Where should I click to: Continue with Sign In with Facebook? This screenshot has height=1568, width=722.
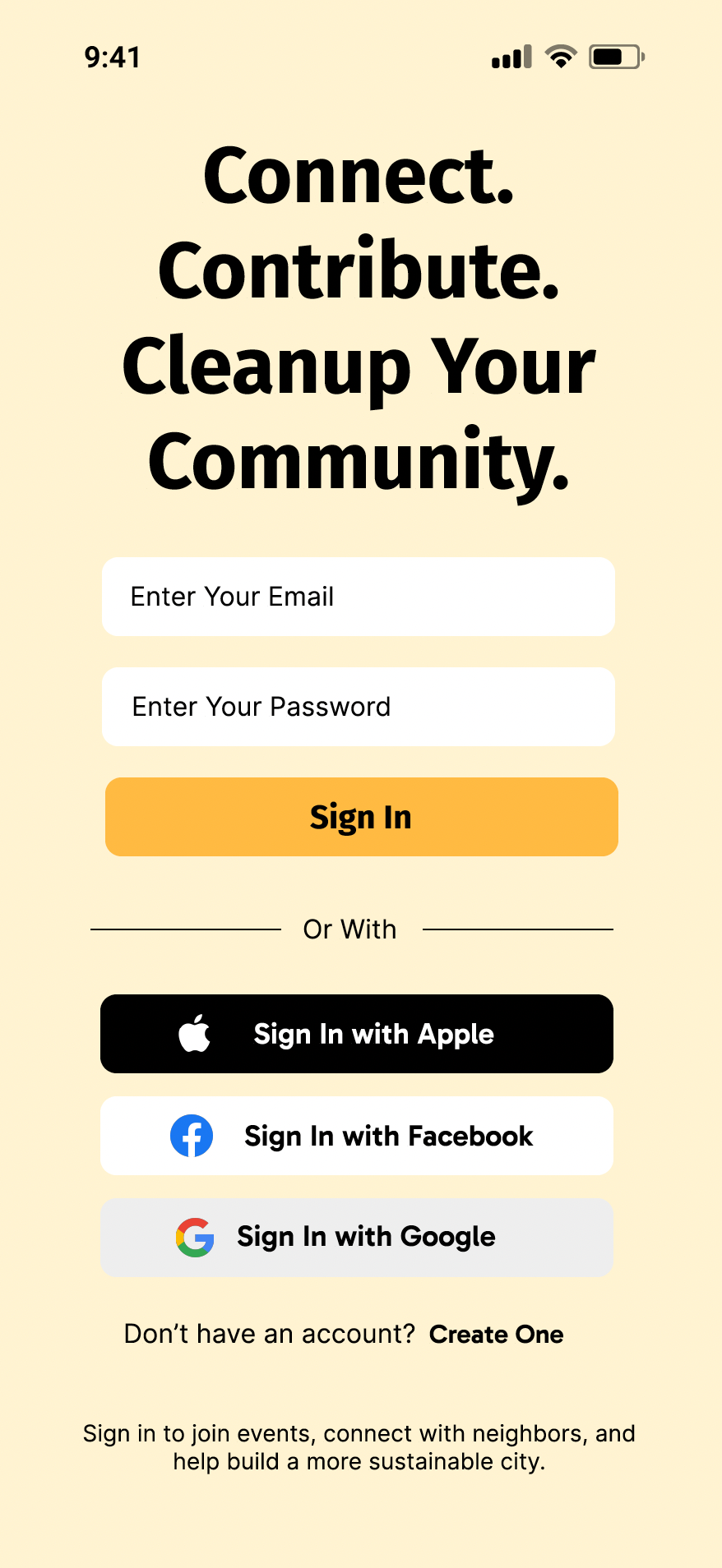tap(357, 1136)
